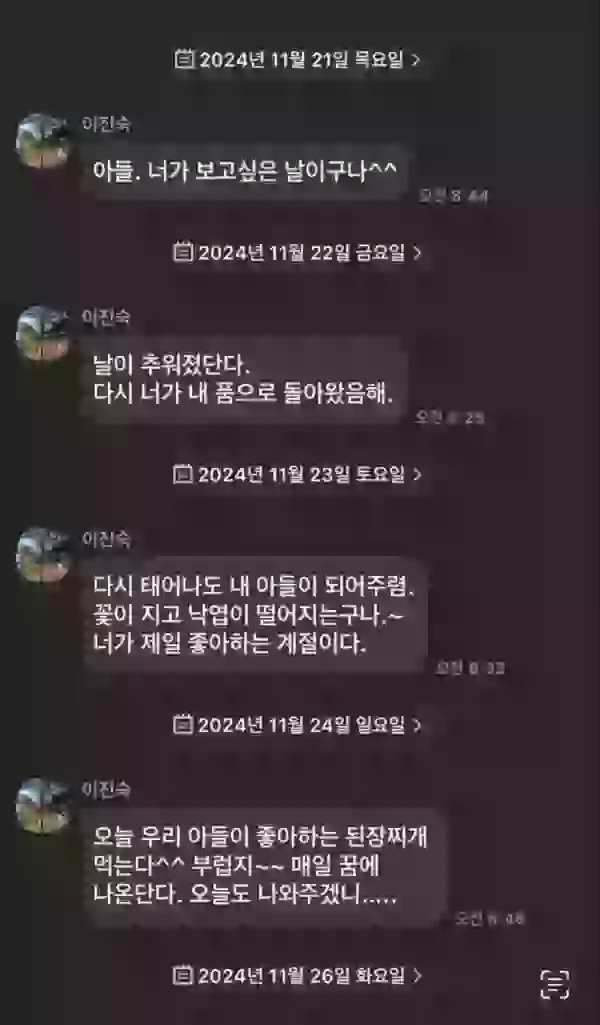Screen dimensions: 600x1025
Task: View 이진숙's profile picture beside 날이 추워졌단다 message
Action: 44,333
